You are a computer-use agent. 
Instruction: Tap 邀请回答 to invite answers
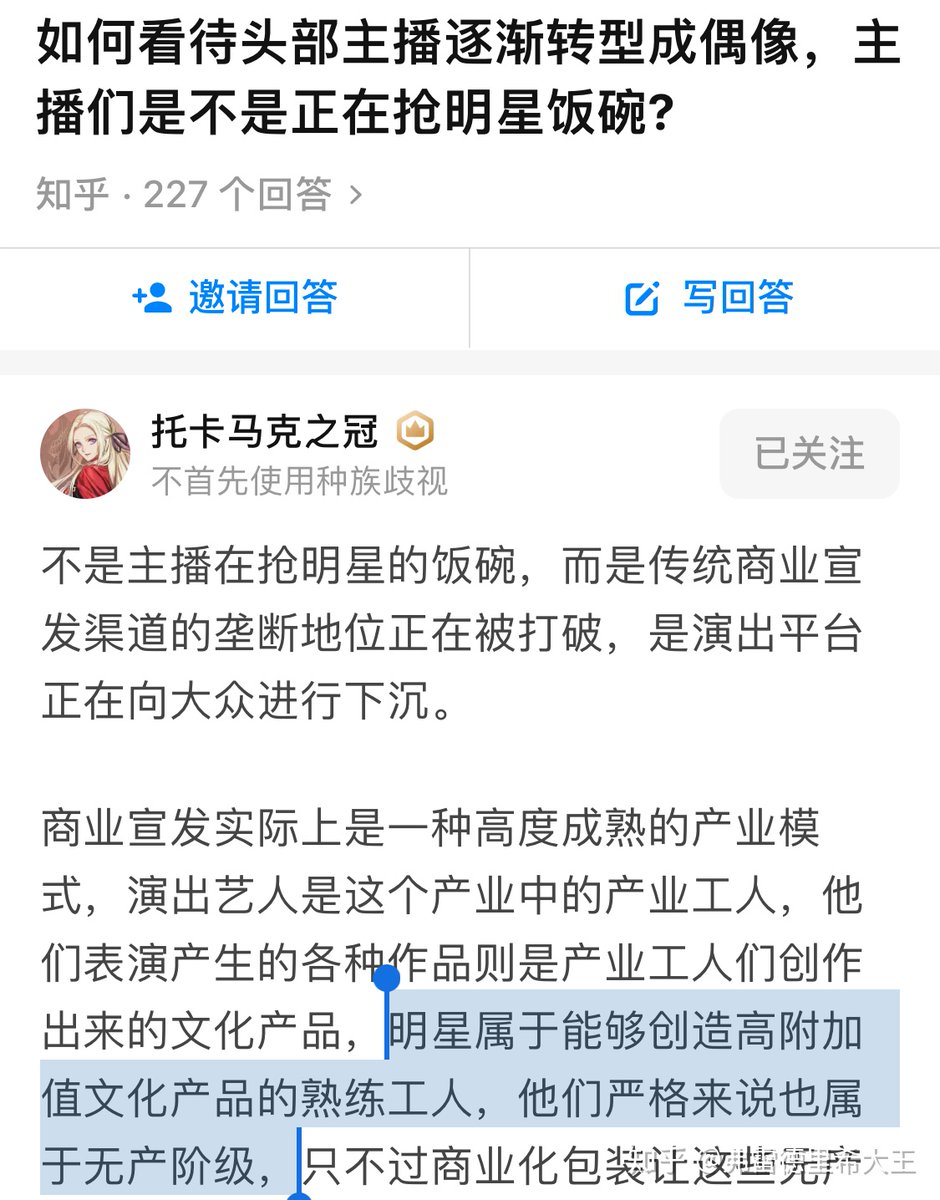[x=235, y=298]
